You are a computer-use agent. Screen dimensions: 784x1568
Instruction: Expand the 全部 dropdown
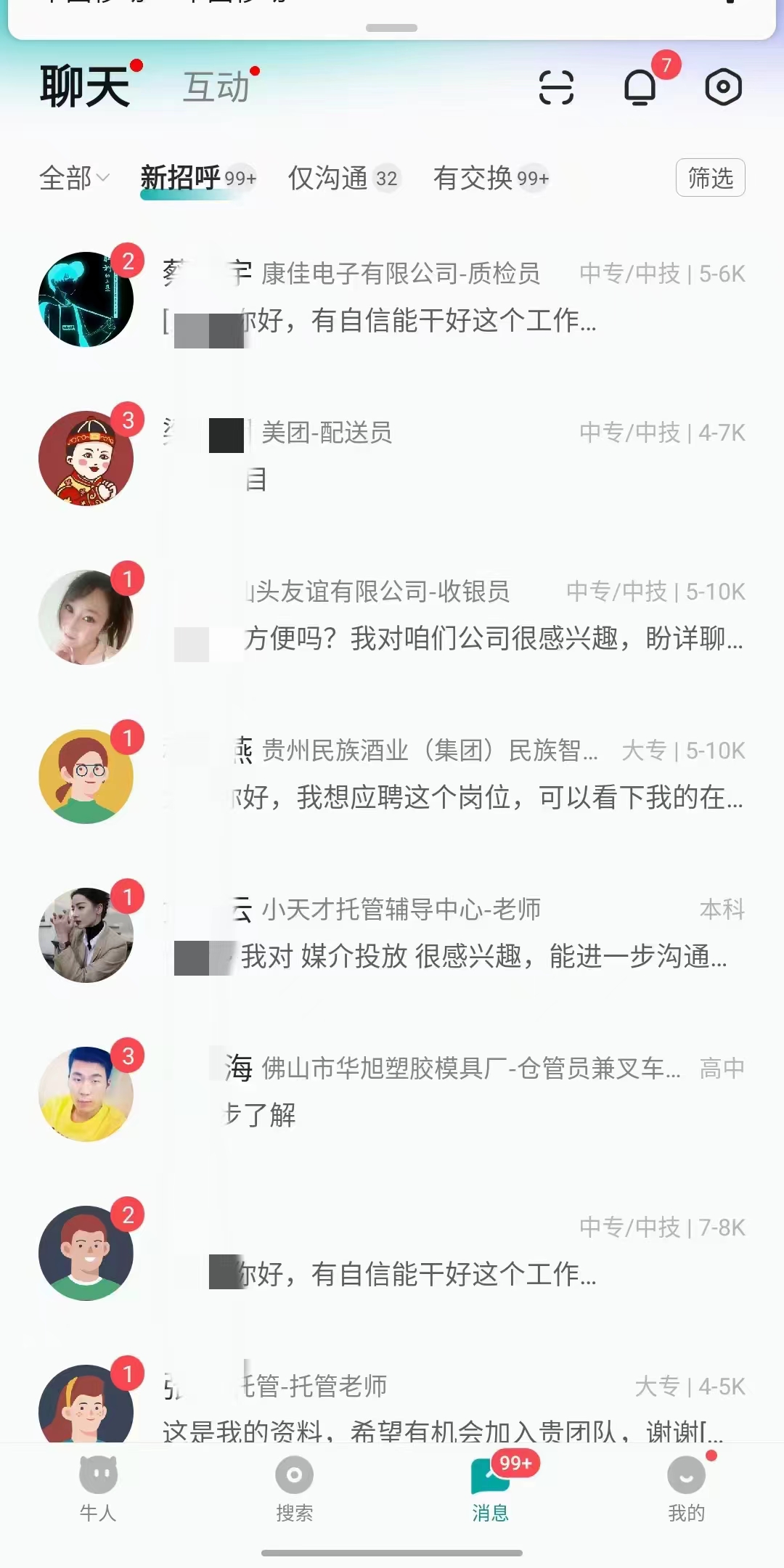(73, 178)
